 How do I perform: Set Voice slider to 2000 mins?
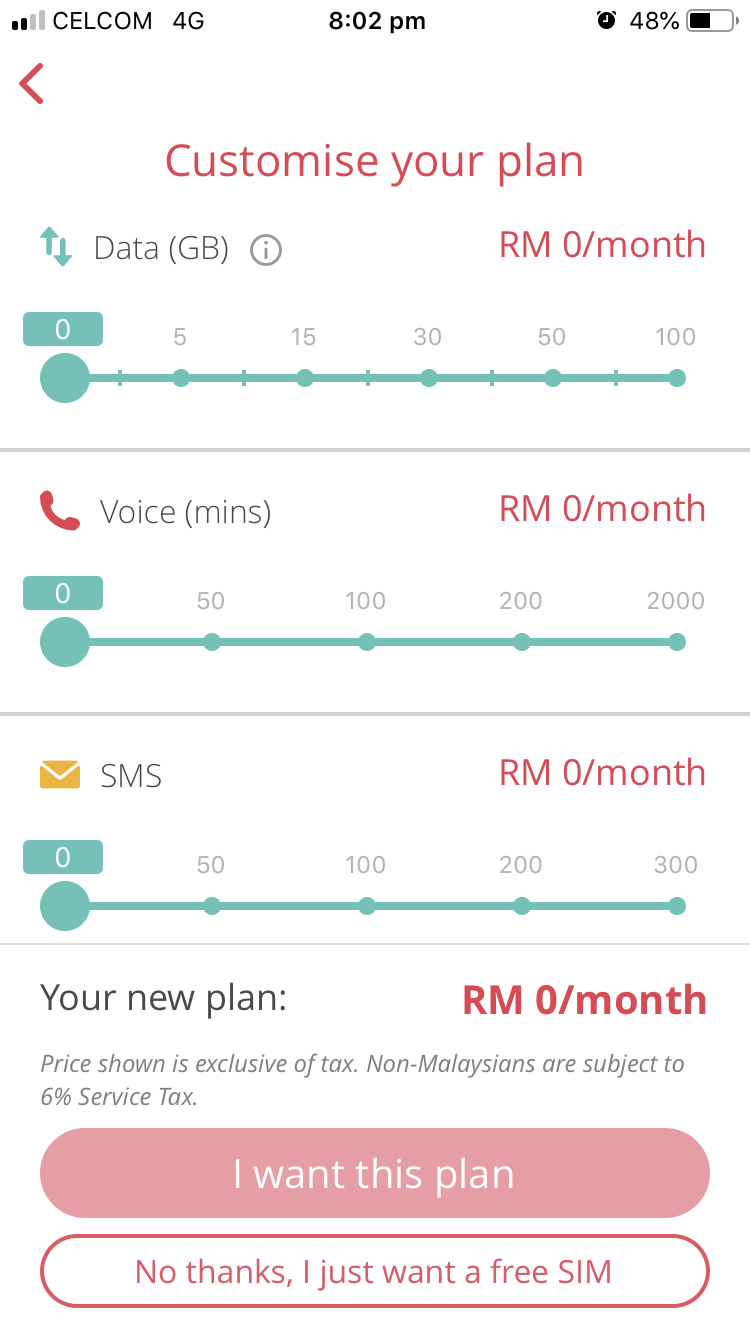(x=677, y=642)
